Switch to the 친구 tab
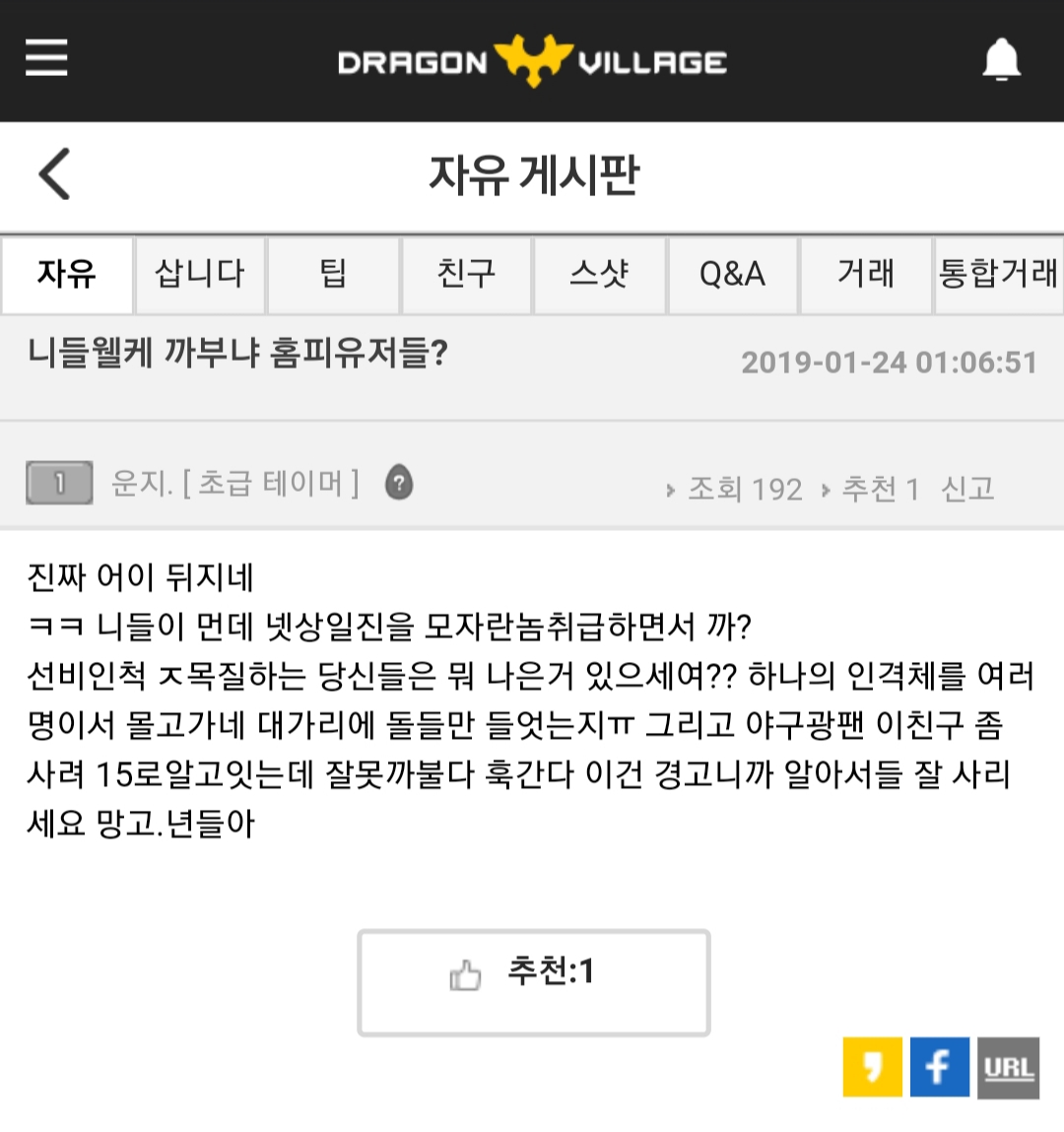 466,274
